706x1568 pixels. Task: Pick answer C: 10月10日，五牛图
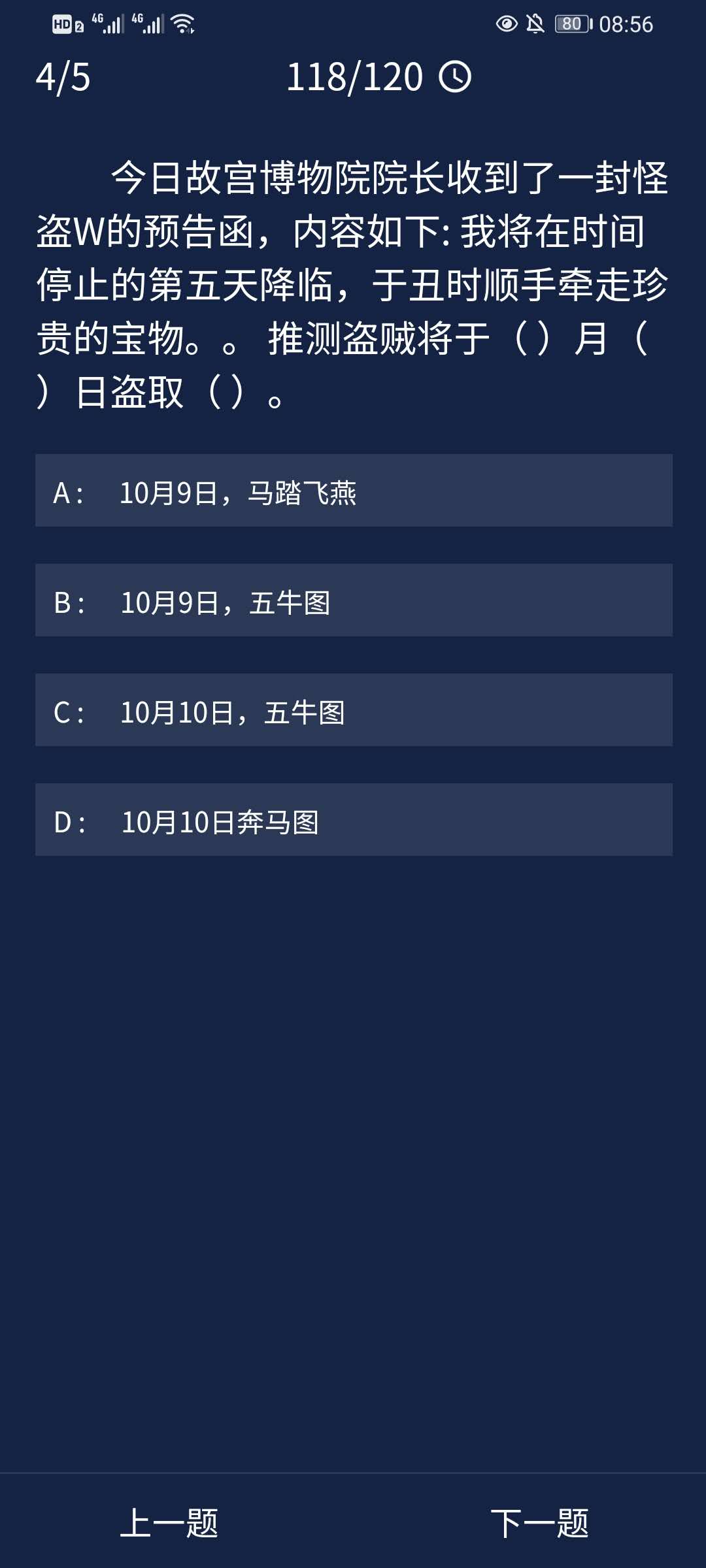pyautogui.click(x=353, y=710)
